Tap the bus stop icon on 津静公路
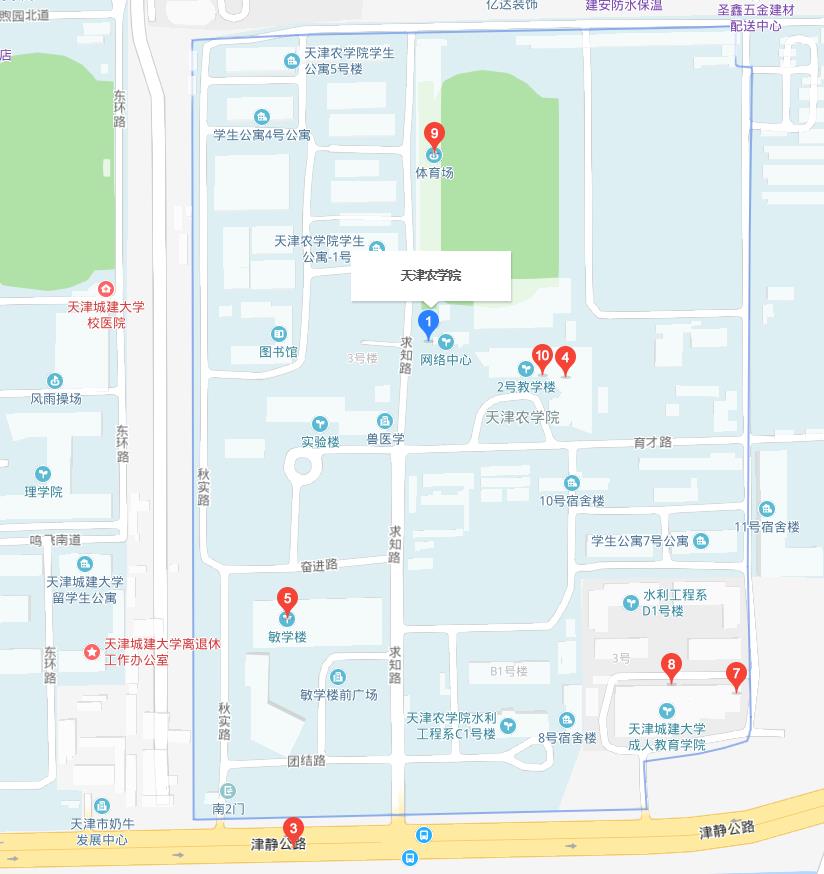824x874 pixels. (424, 835)
